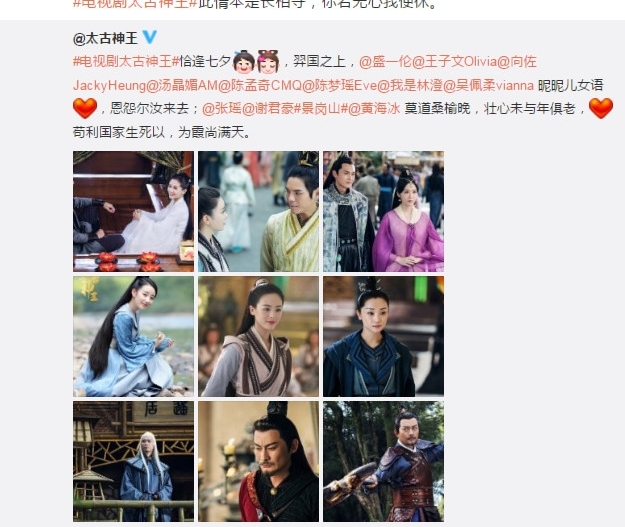The image size is (625, 527).
Task: Enlarge photo of armored man in forest
Action: 383,462
